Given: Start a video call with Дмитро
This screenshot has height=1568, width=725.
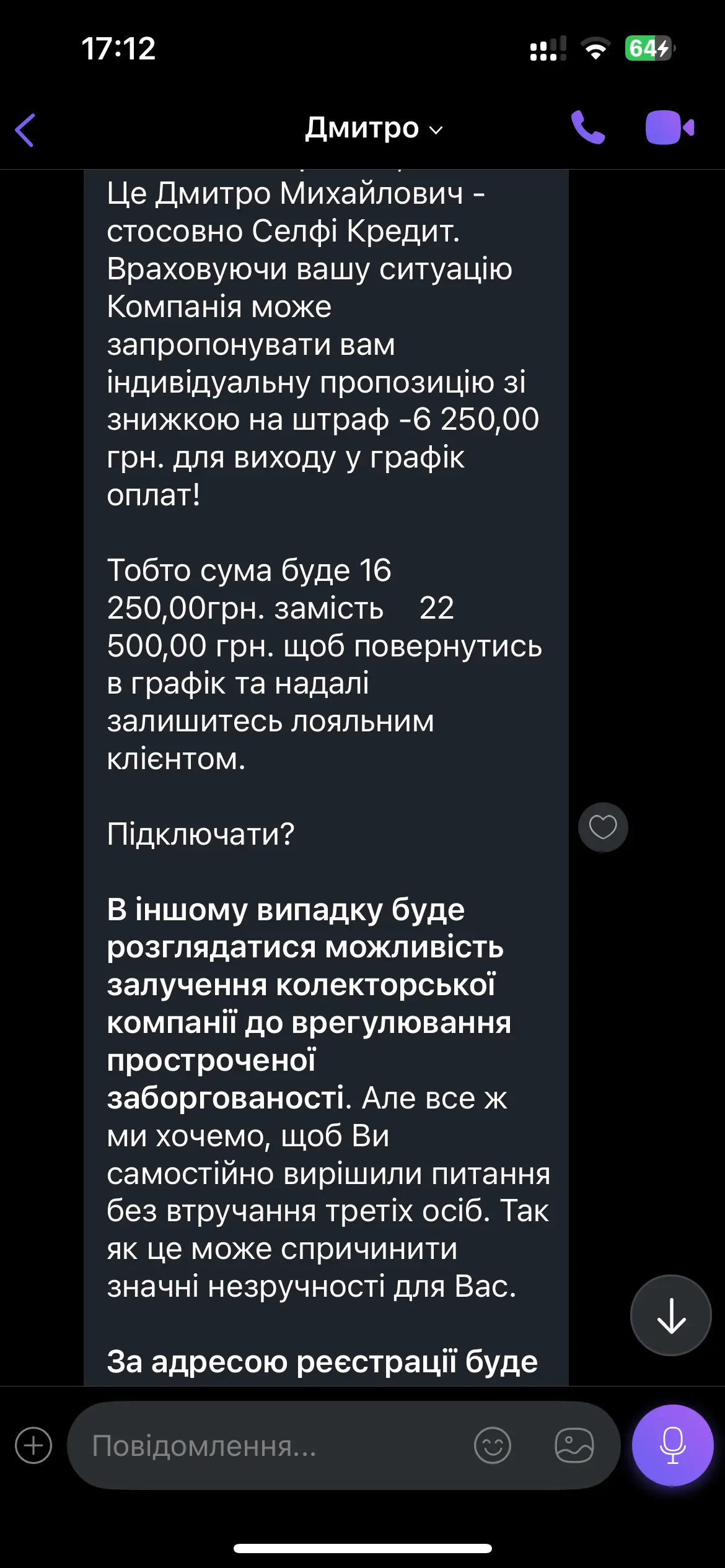Looking at the screenshot, I should coord(669,128).
